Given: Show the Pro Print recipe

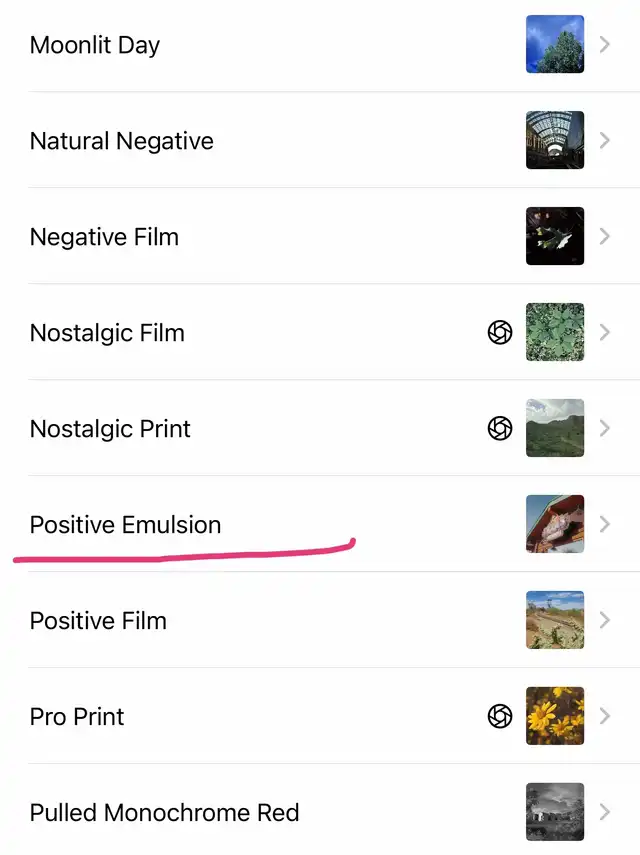Looking at the screenshot, I should pos(78,717).
